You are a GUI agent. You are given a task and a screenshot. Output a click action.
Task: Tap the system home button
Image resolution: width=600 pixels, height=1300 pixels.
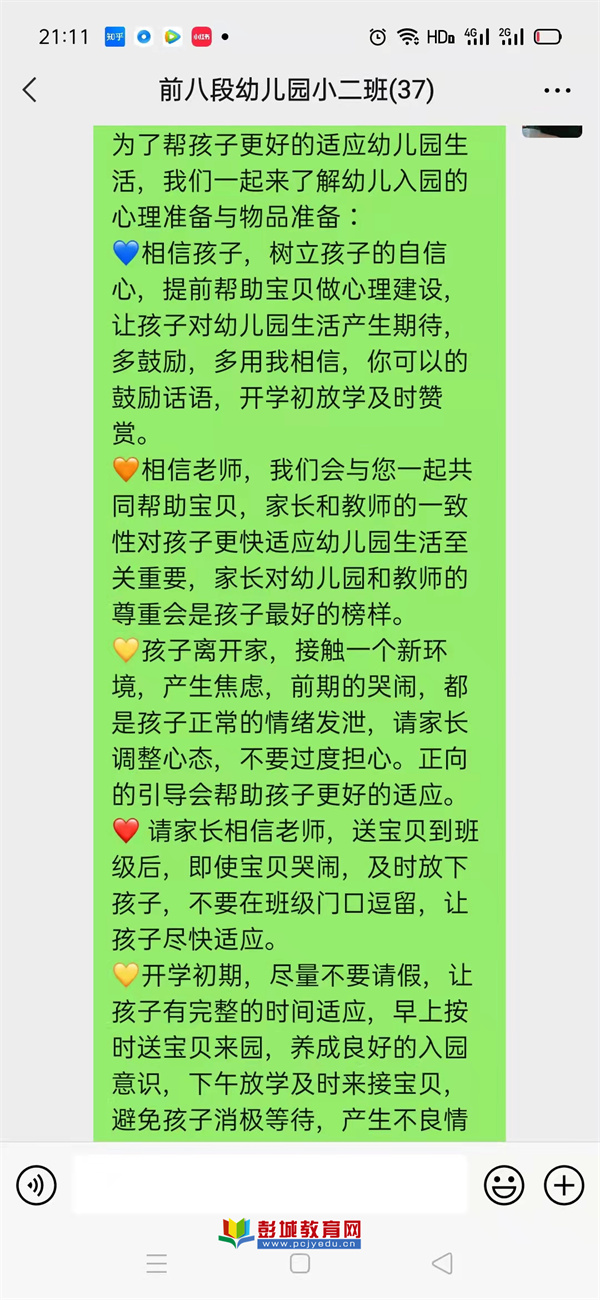coord(300,1263)
